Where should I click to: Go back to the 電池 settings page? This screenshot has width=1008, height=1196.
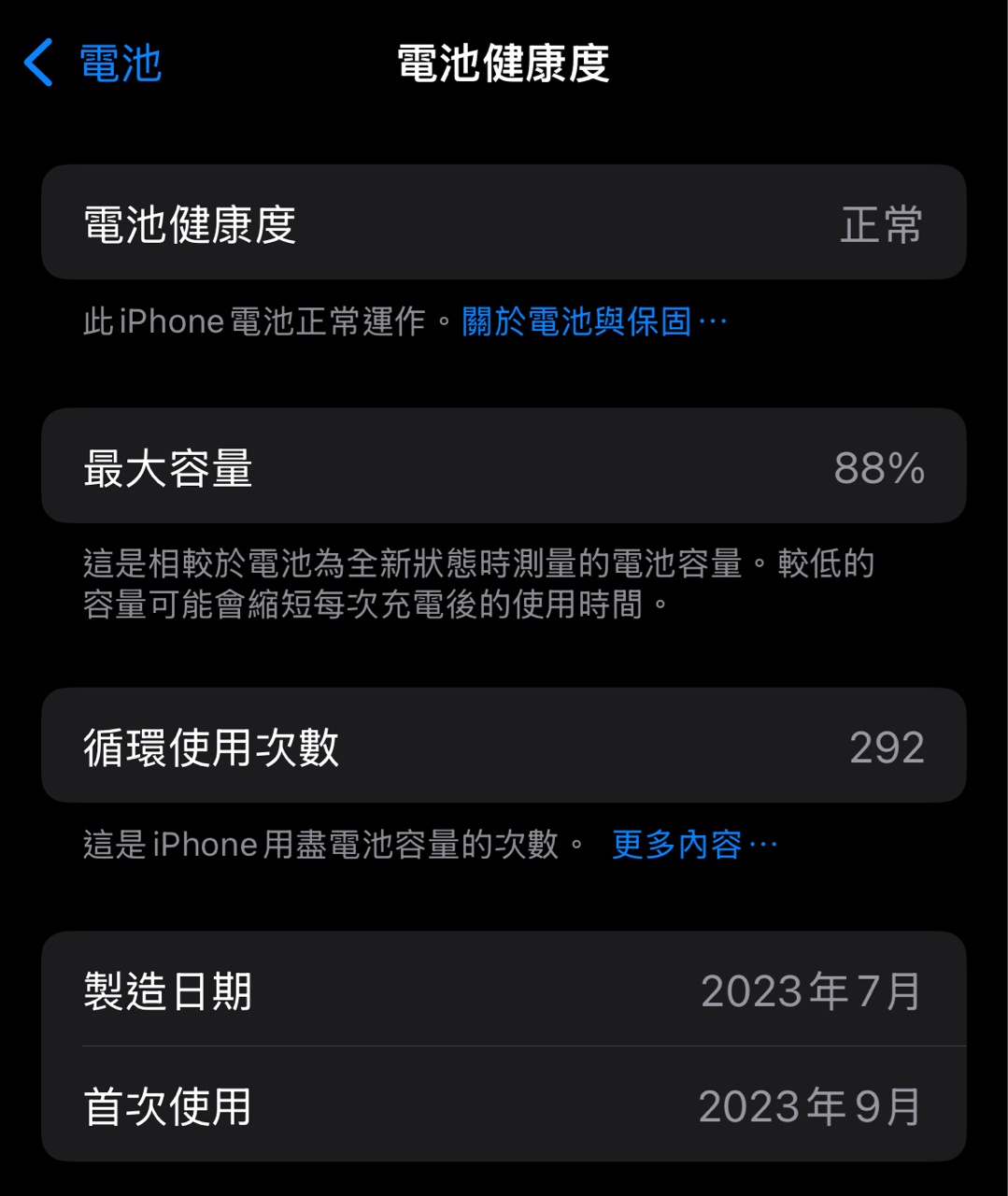93,64
